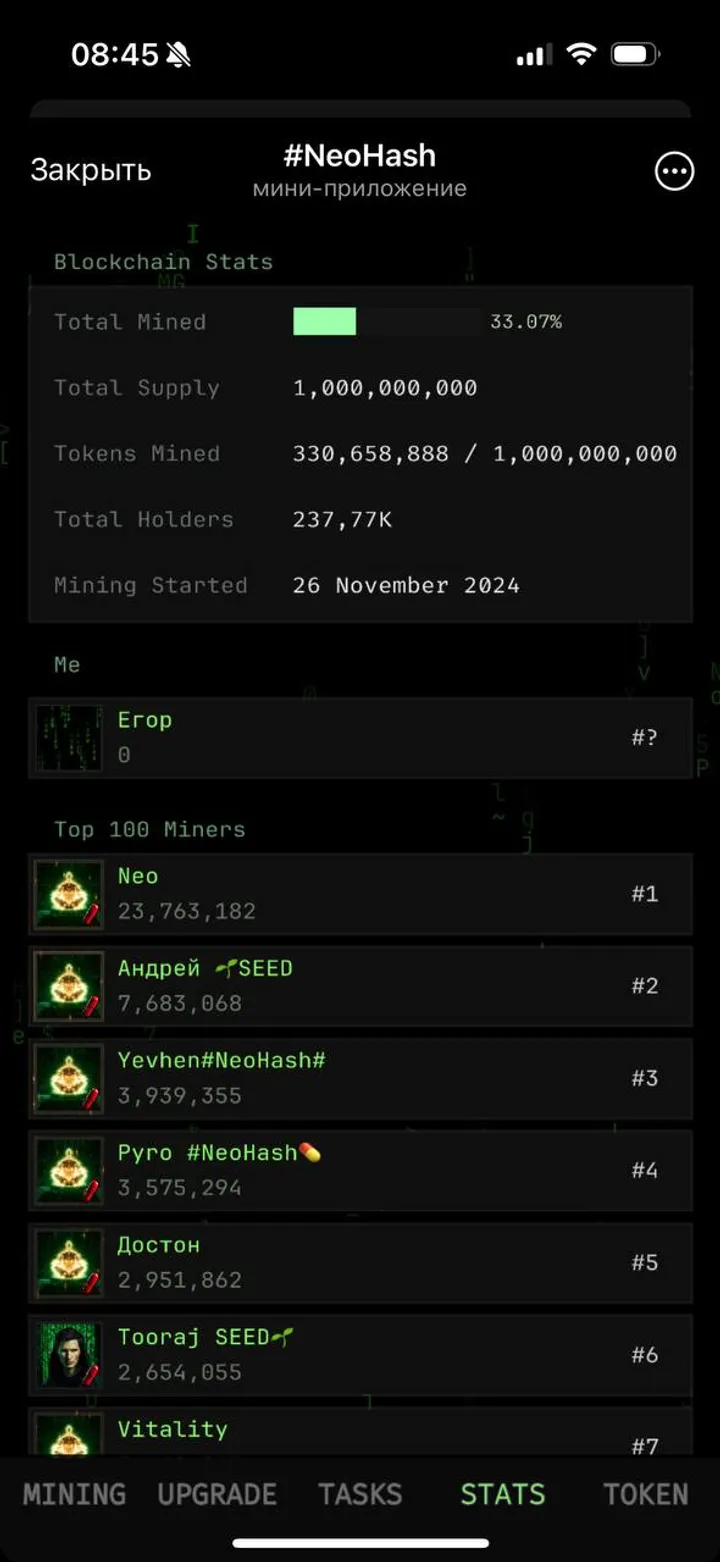Screen dimensions: 720x1562
Task: Open the three-dot options menu
Action: [674, 171]
